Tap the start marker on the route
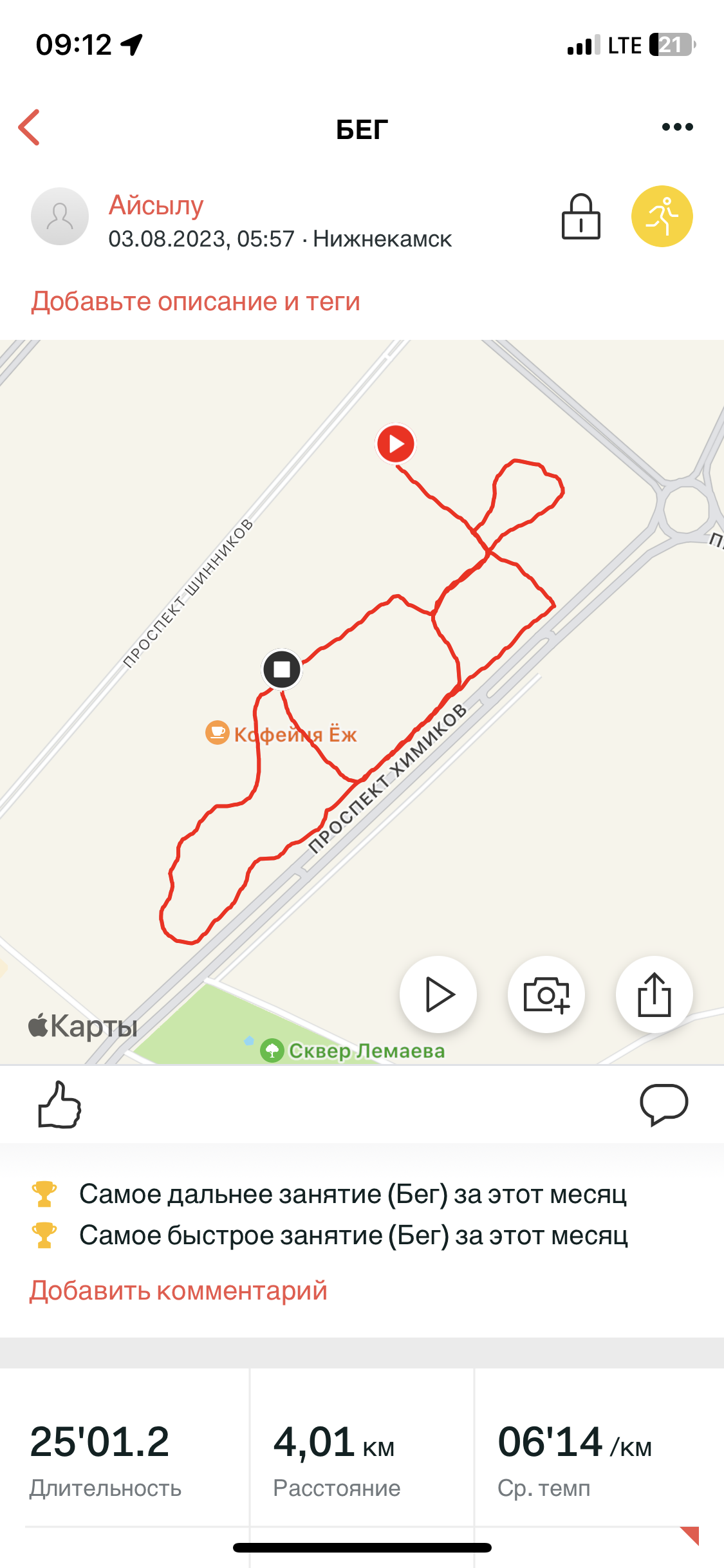This screenshot has height=1568, width=724. pos(396,444)
